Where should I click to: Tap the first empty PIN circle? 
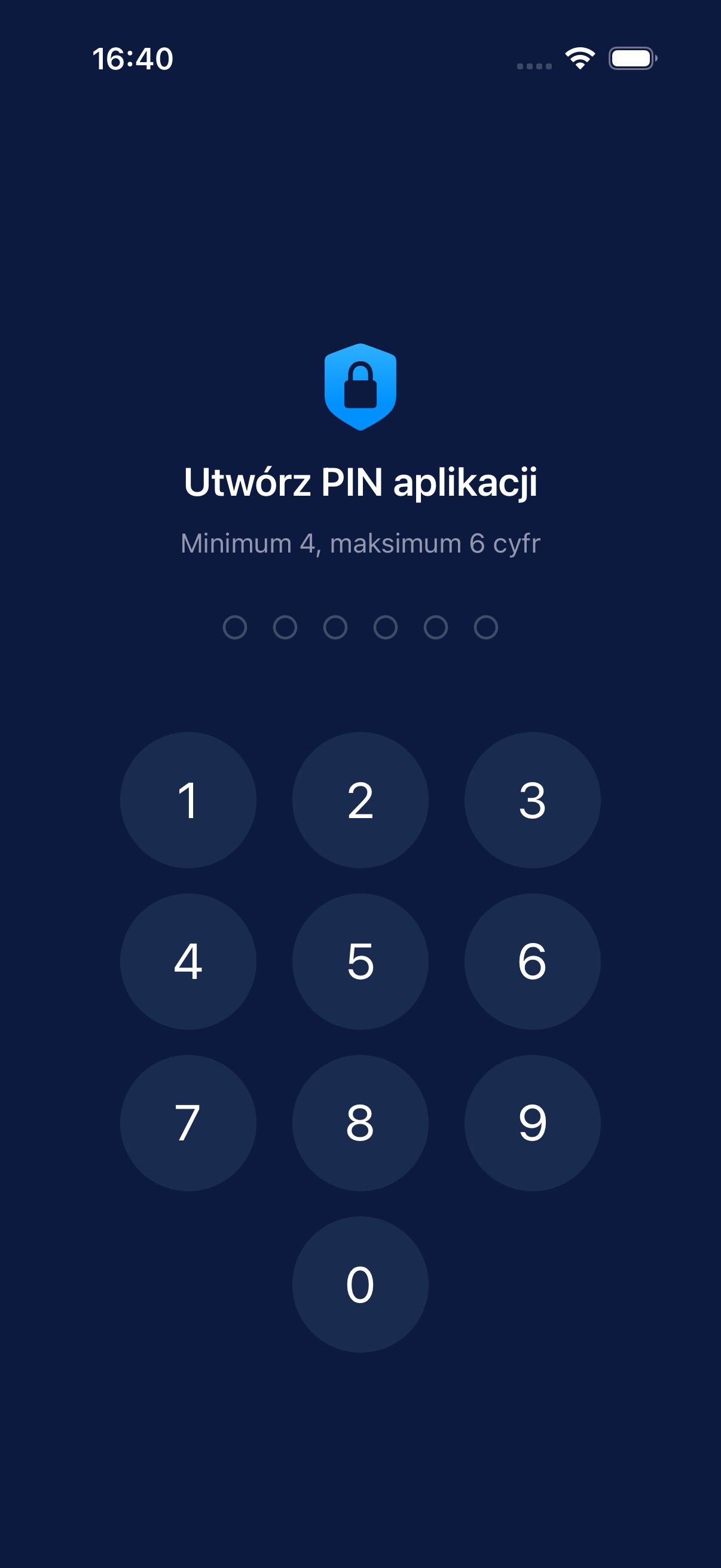pos(236,627)
